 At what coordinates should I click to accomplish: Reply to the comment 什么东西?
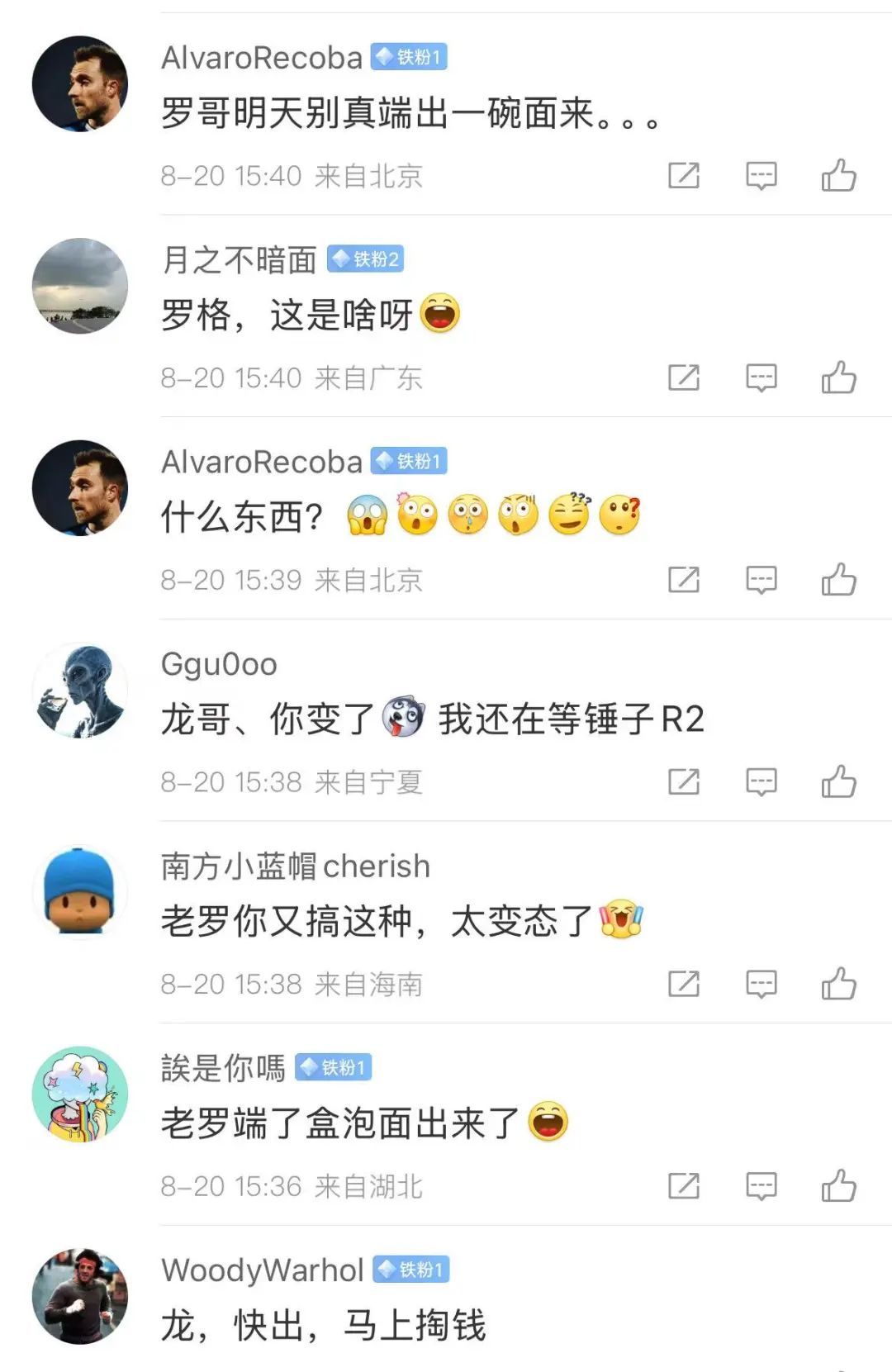(x=761, y=580)
